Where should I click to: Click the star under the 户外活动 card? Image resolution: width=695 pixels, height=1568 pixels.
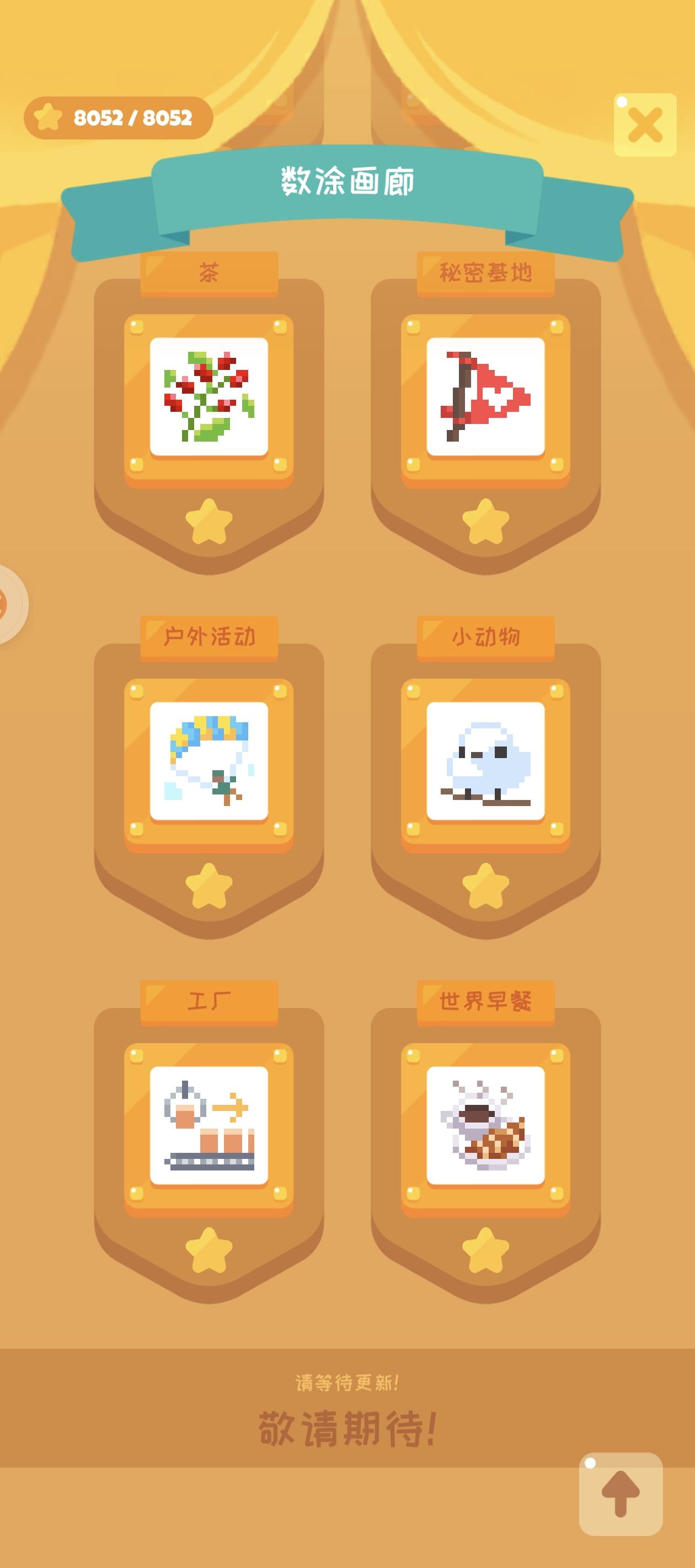(x=209, y=892)
